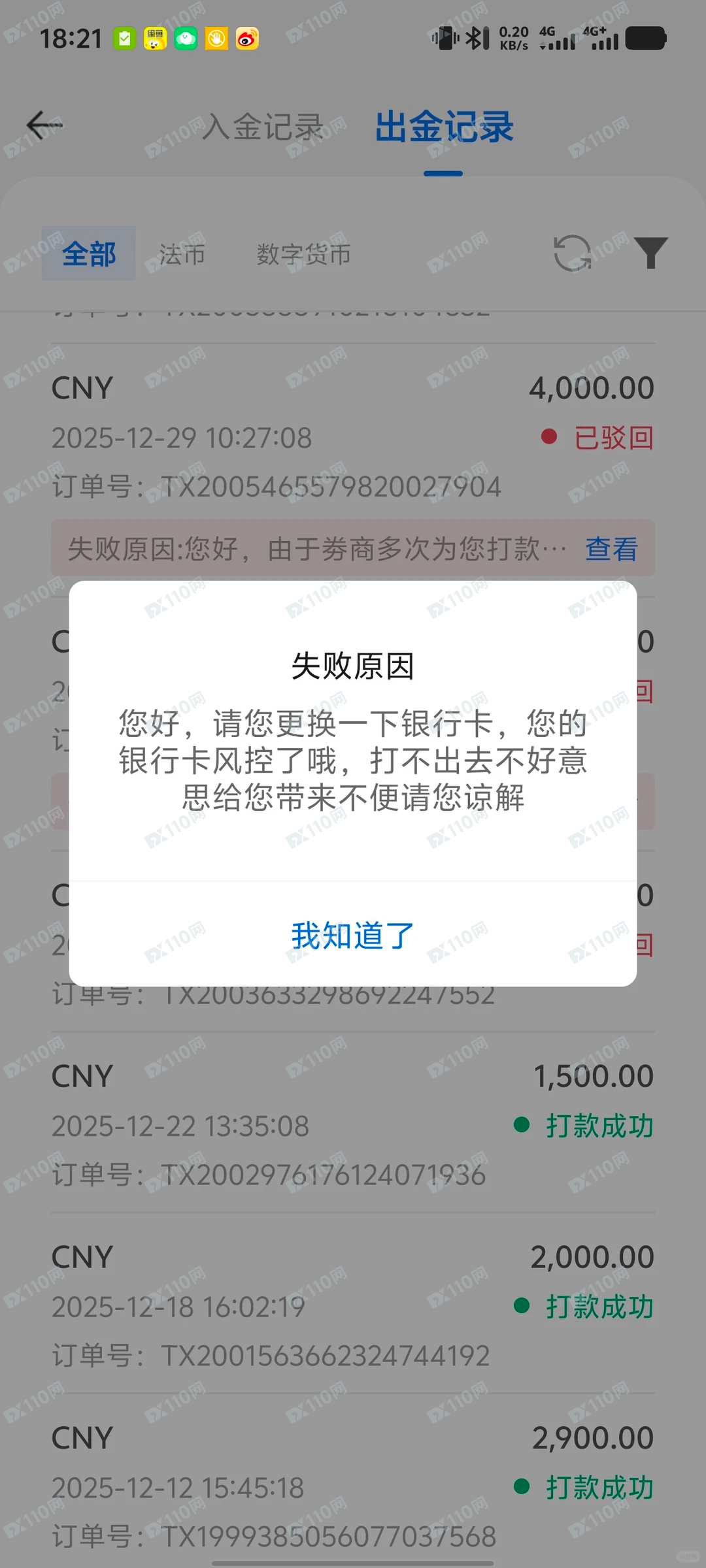Tap 查看 beside the failure reason
706x1568 pixels.
coord(611,549)
